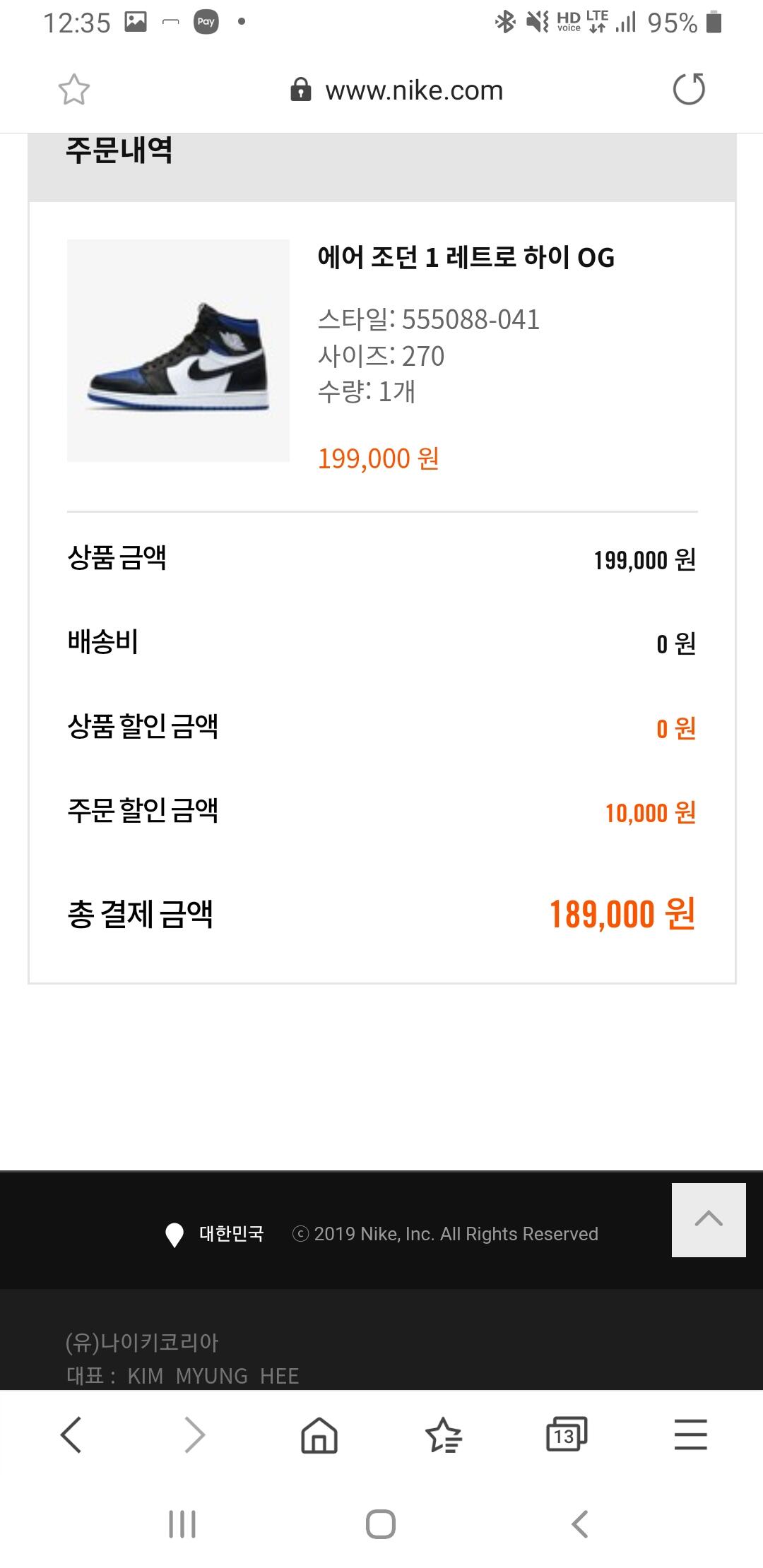Change the 대한민국 country selection
763x1568 pixels.
tap(214, 1234)
